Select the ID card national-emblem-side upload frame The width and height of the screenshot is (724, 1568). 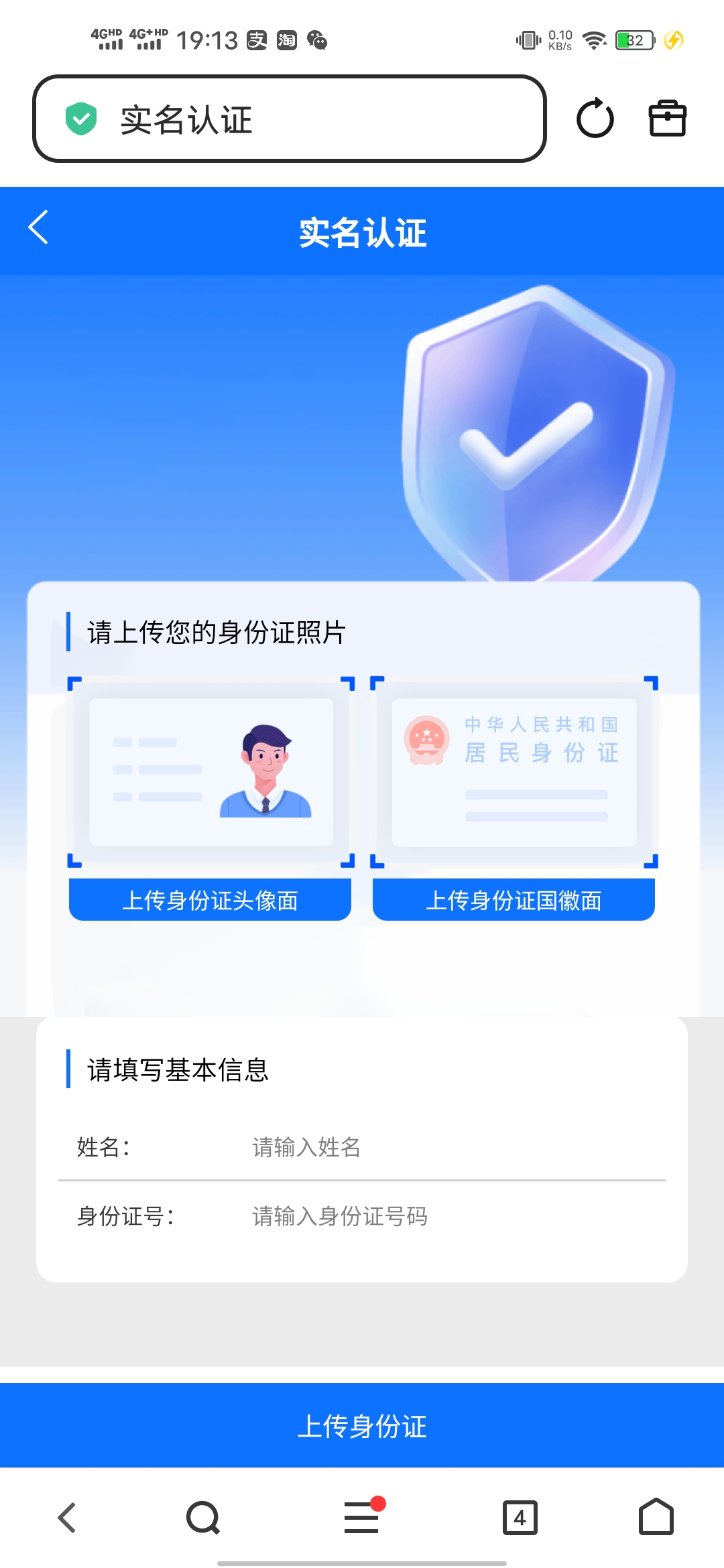514,772
